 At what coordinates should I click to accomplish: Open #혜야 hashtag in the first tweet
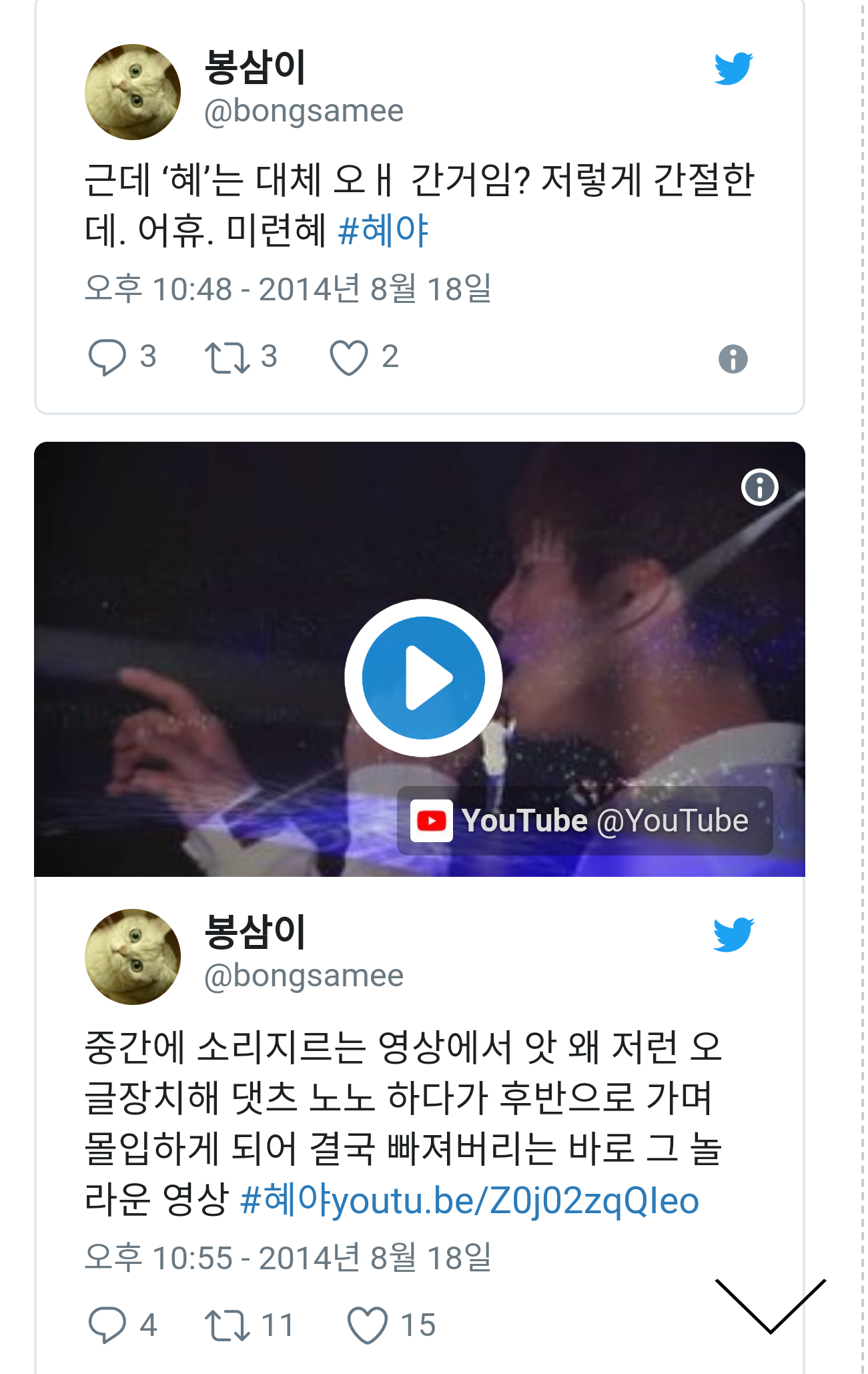383,231
